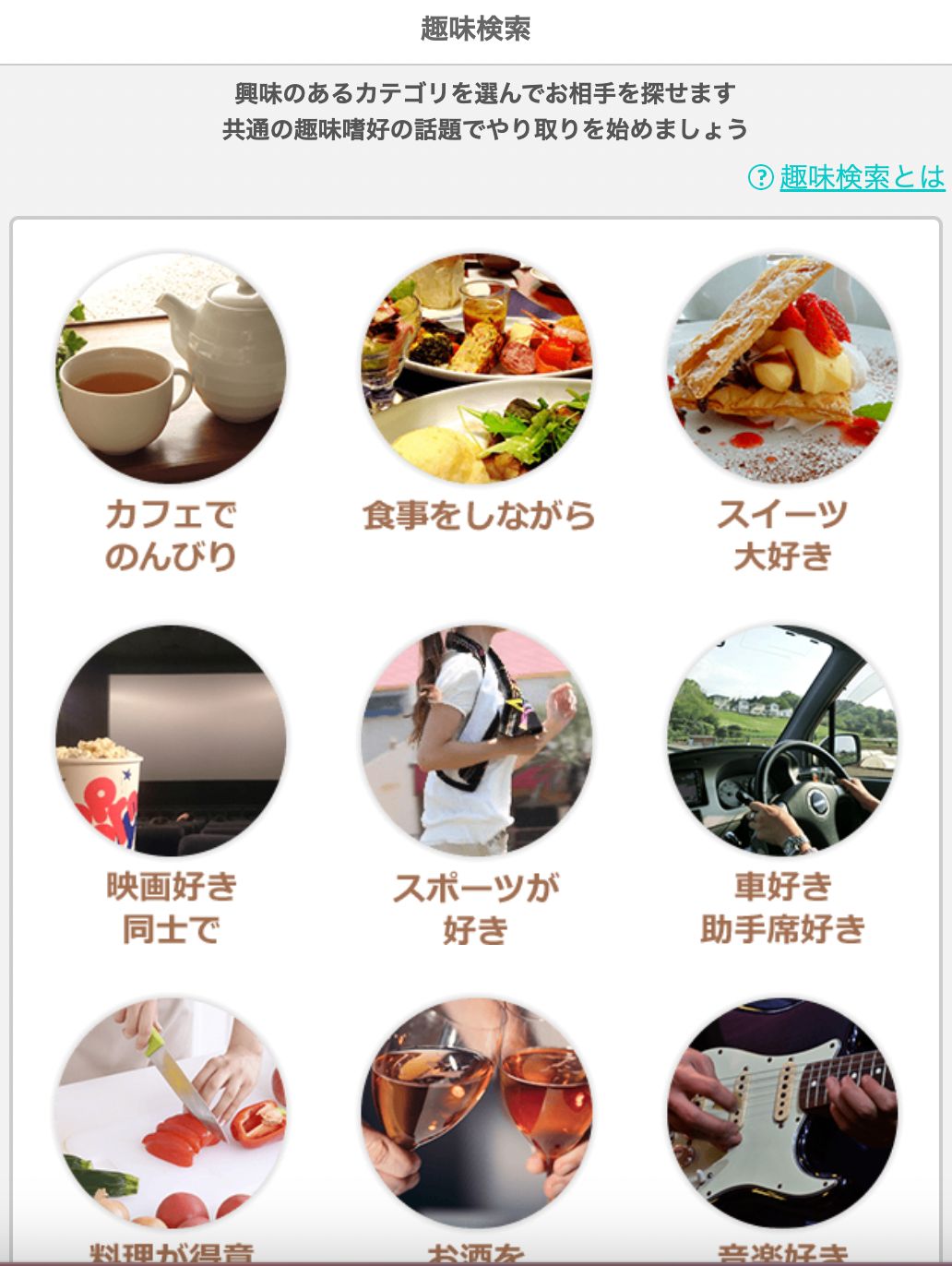Select the 映画好き同士で category
The image size is (952, 1266).
(171, 741)
